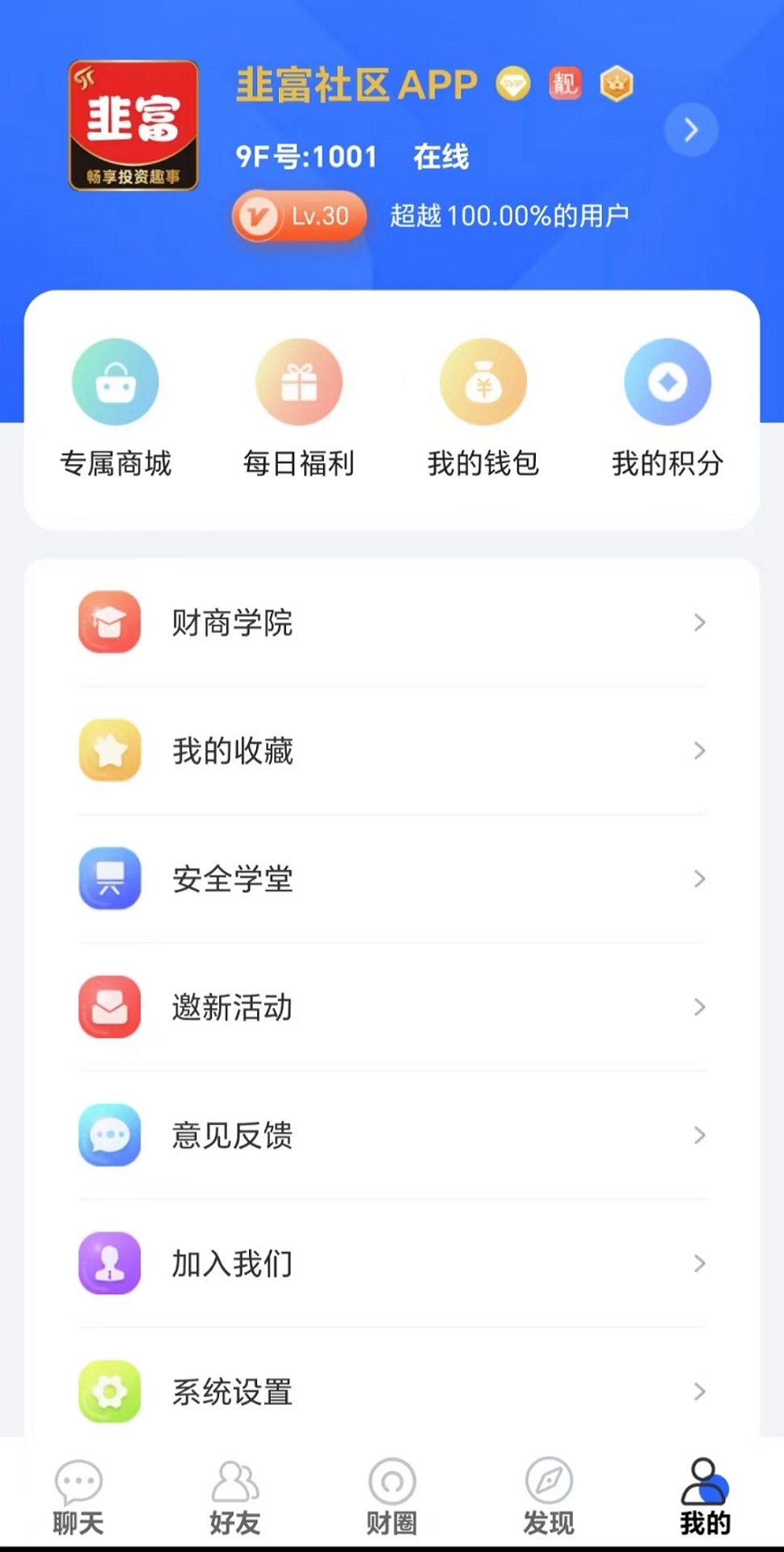This screenshot has height=1552, width=784.
Task: Expand the 邀新活动 row chevron
Action: click(699, 1007)
